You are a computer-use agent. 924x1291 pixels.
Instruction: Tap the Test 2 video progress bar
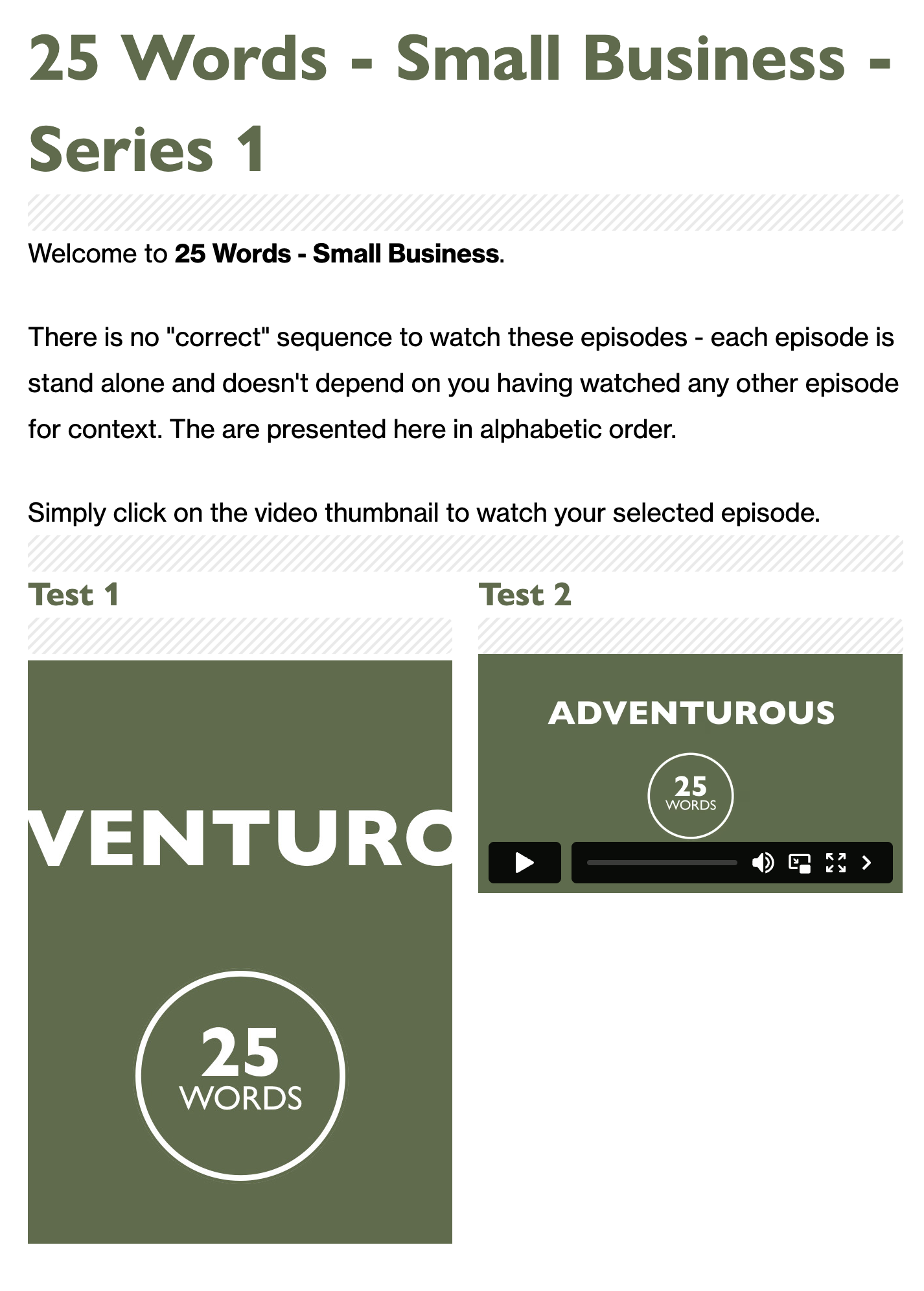[662, 863]
